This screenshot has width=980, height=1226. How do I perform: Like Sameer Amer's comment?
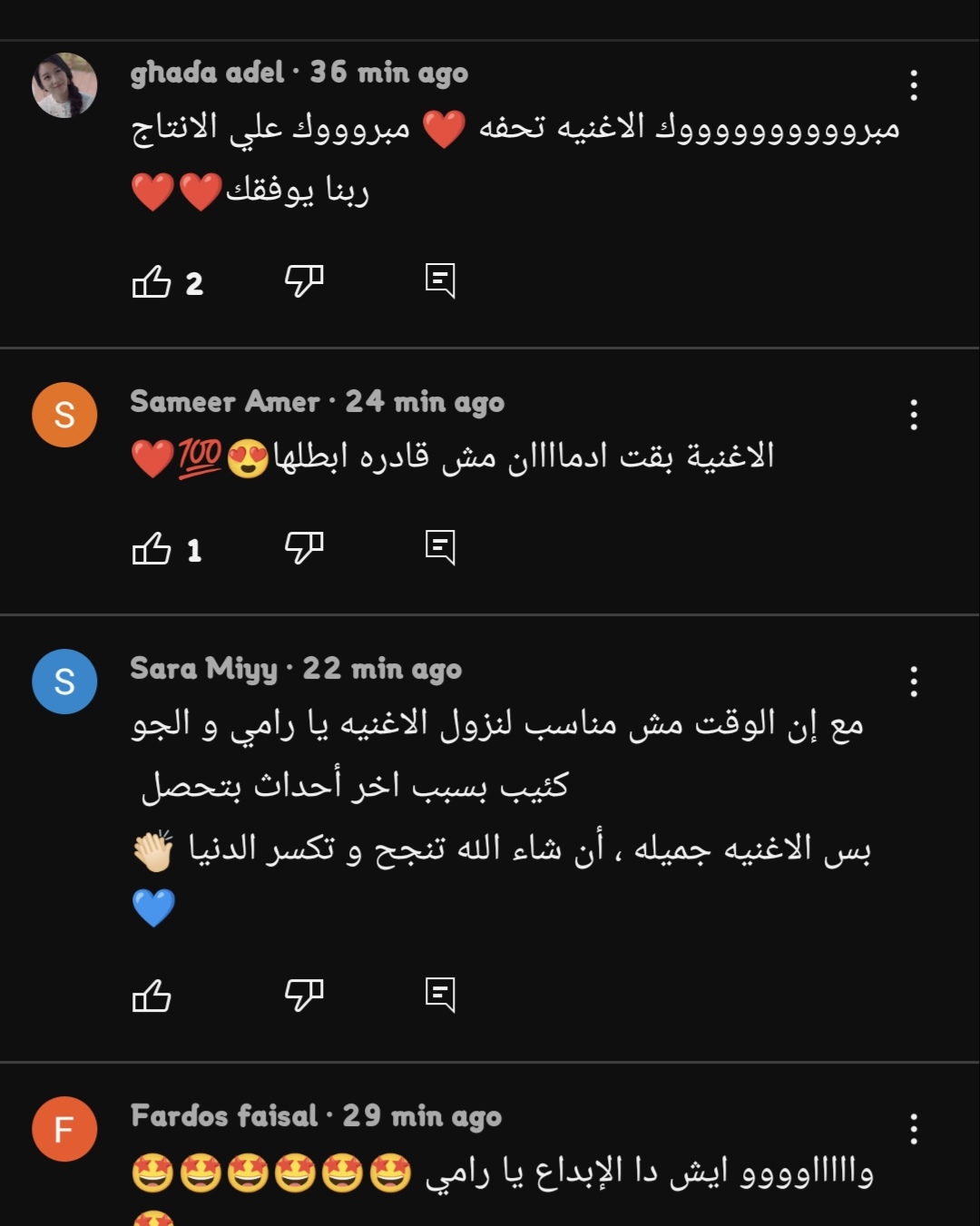[x=152, y=548]
